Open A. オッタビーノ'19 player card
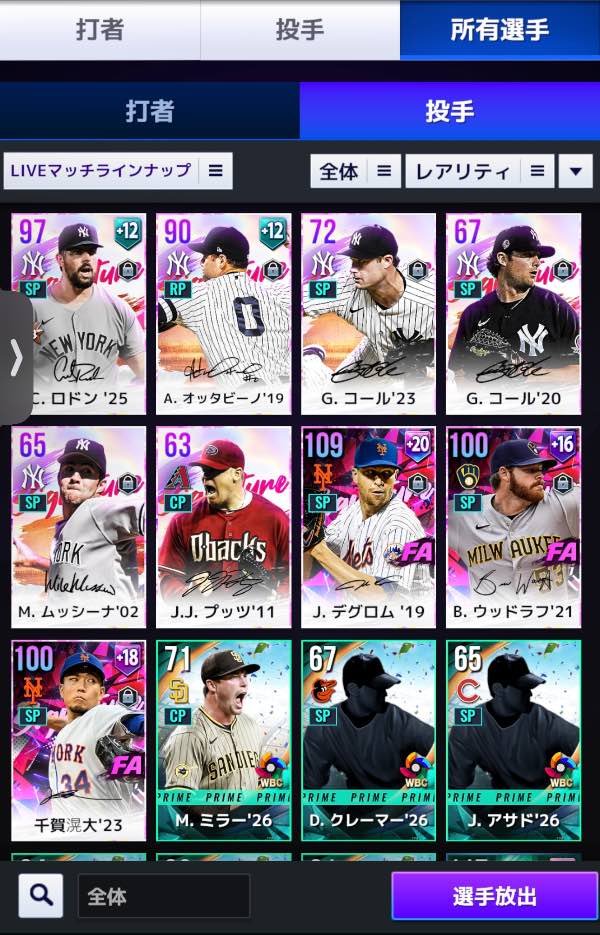 tap(224, 313)
